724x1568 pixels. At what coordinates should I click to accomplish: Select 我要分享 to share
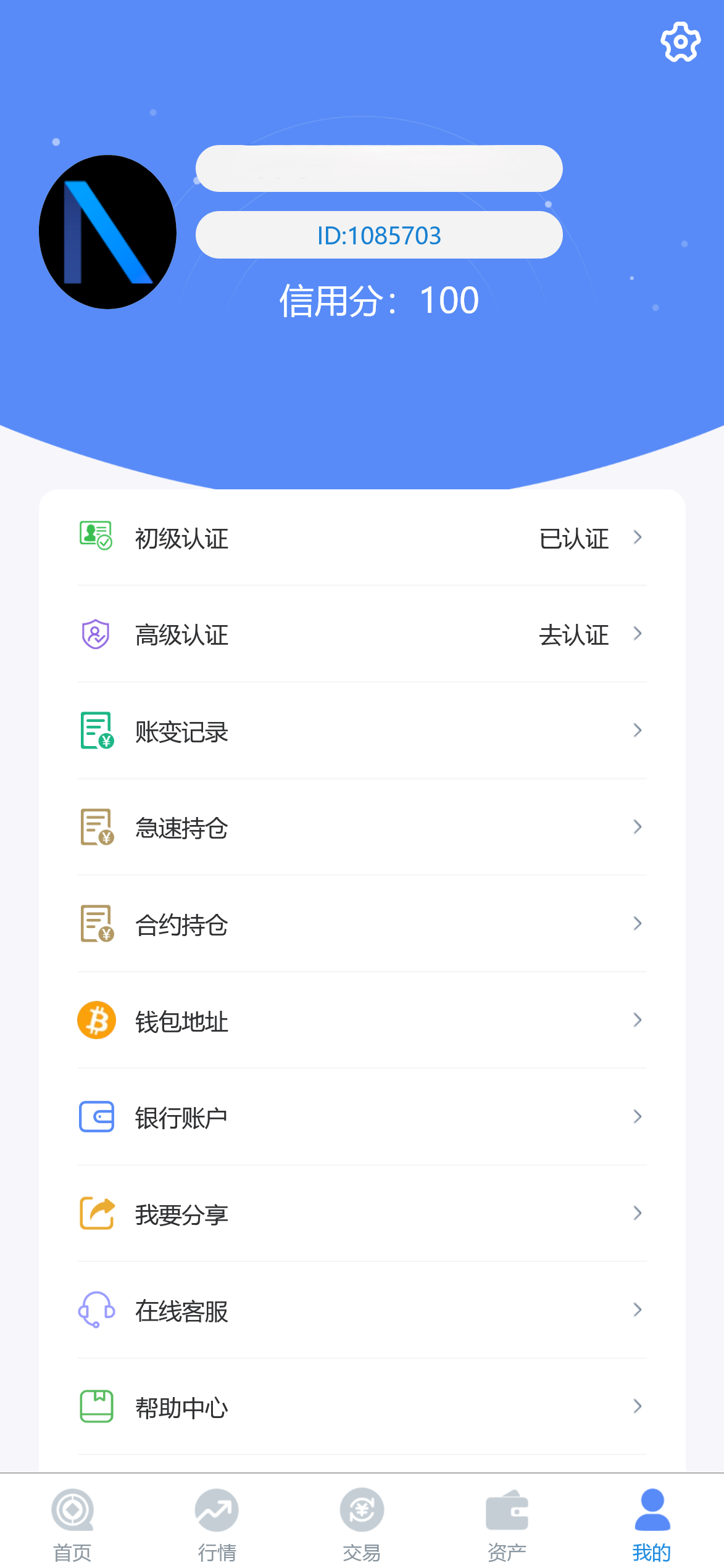(362, 1214)
